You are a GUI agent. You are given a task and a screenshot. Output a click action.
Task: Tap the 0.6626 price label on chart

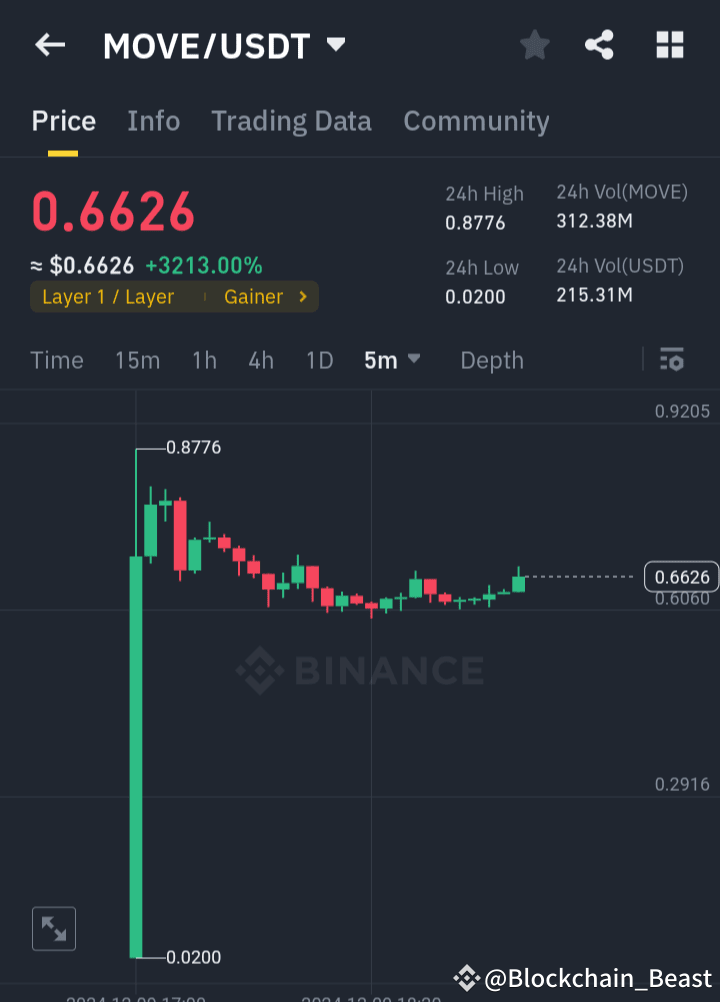point(684,577)
